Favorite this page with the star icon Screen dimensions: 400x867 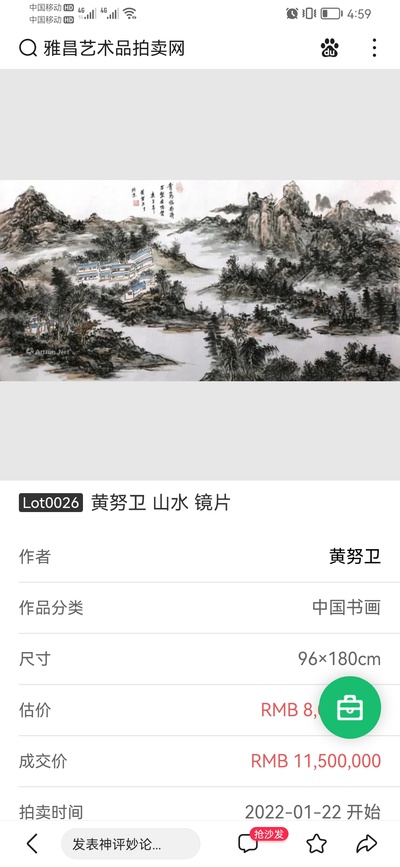point(316,844)
